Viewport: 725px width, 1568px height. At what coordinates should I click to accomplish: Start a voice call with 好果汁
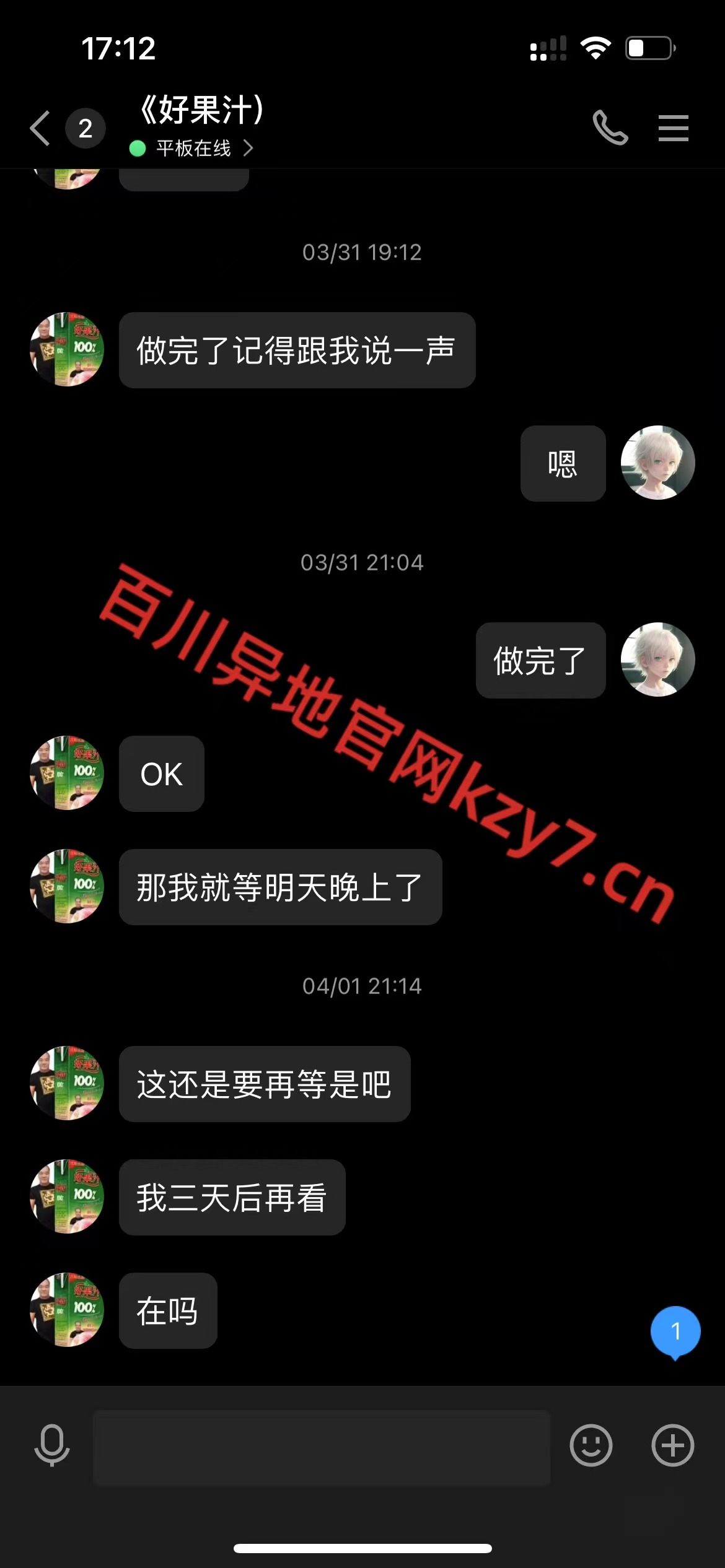pyautogui.click(x=610, y=128)
